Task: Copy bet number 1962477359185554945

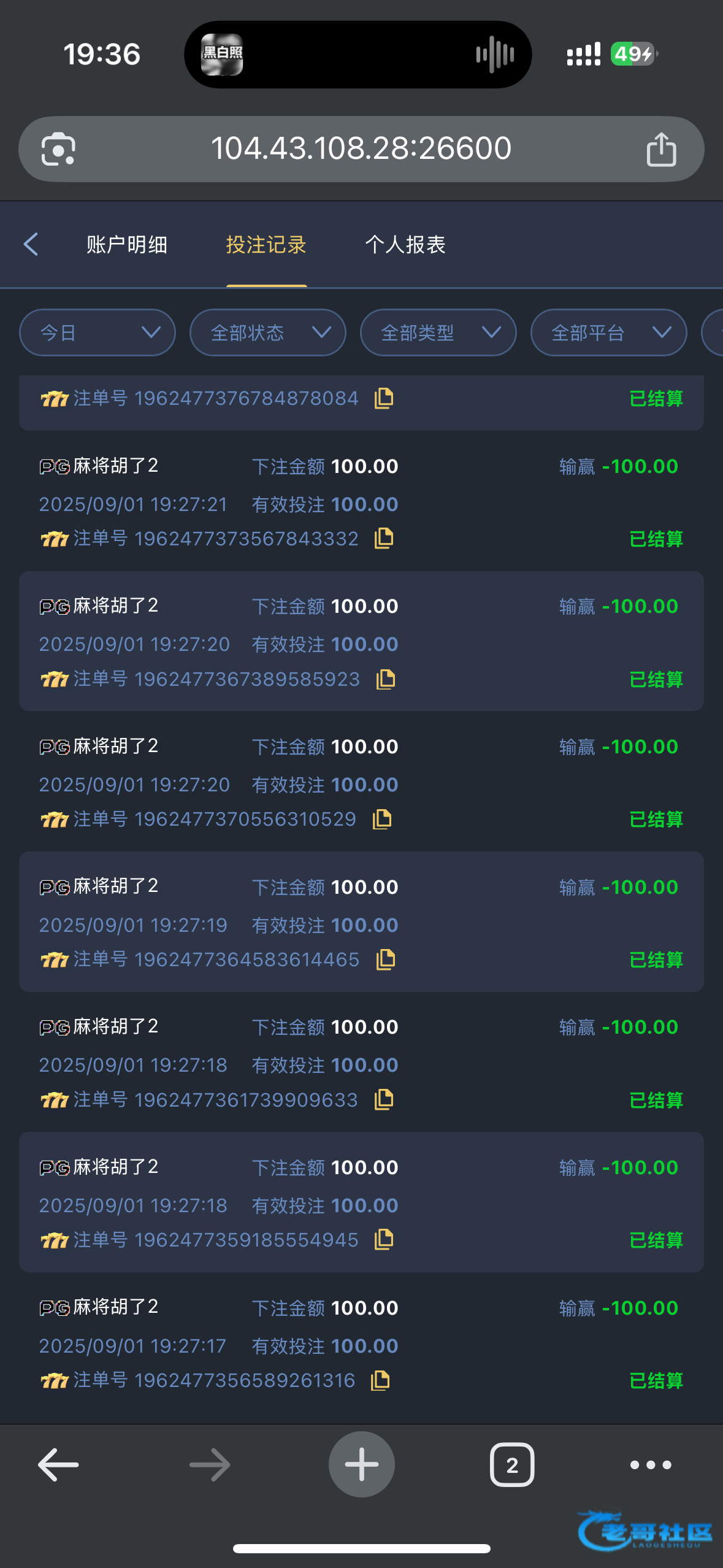Action: (x=384, y=1240)
